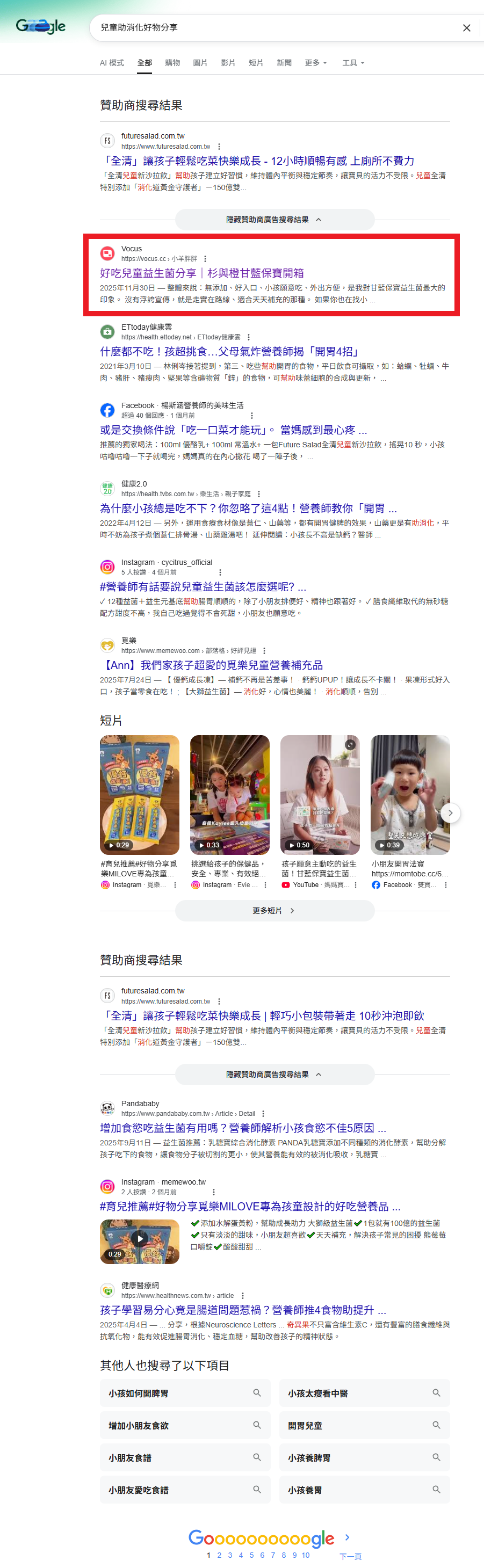Tap the 覓樂 Ann 兒童營養補充品 link
This screenshot has height=1568, width=484.
click(211, 665)
